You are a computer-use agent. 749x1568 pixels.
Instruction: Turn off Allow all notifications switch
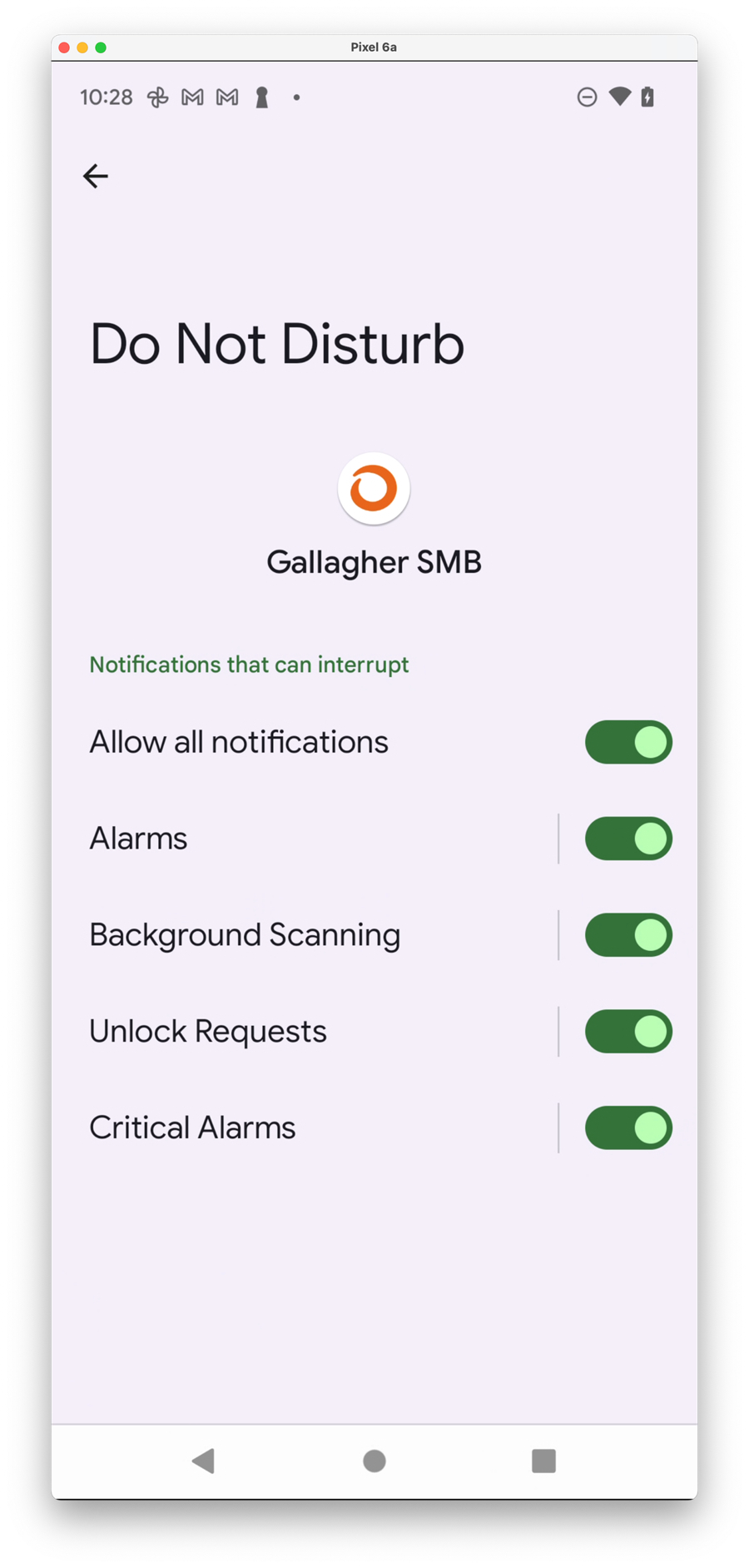628,742
